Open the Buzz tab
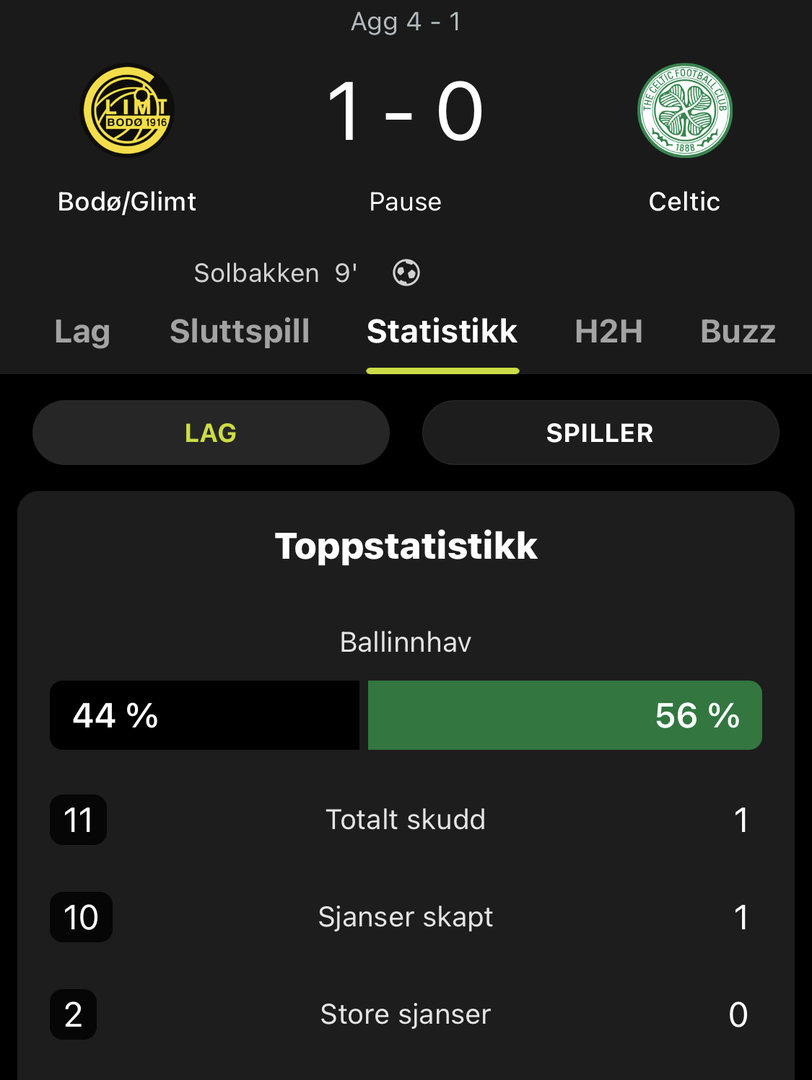Screen dimensions: 812x1080 click(x=738, y=332)
